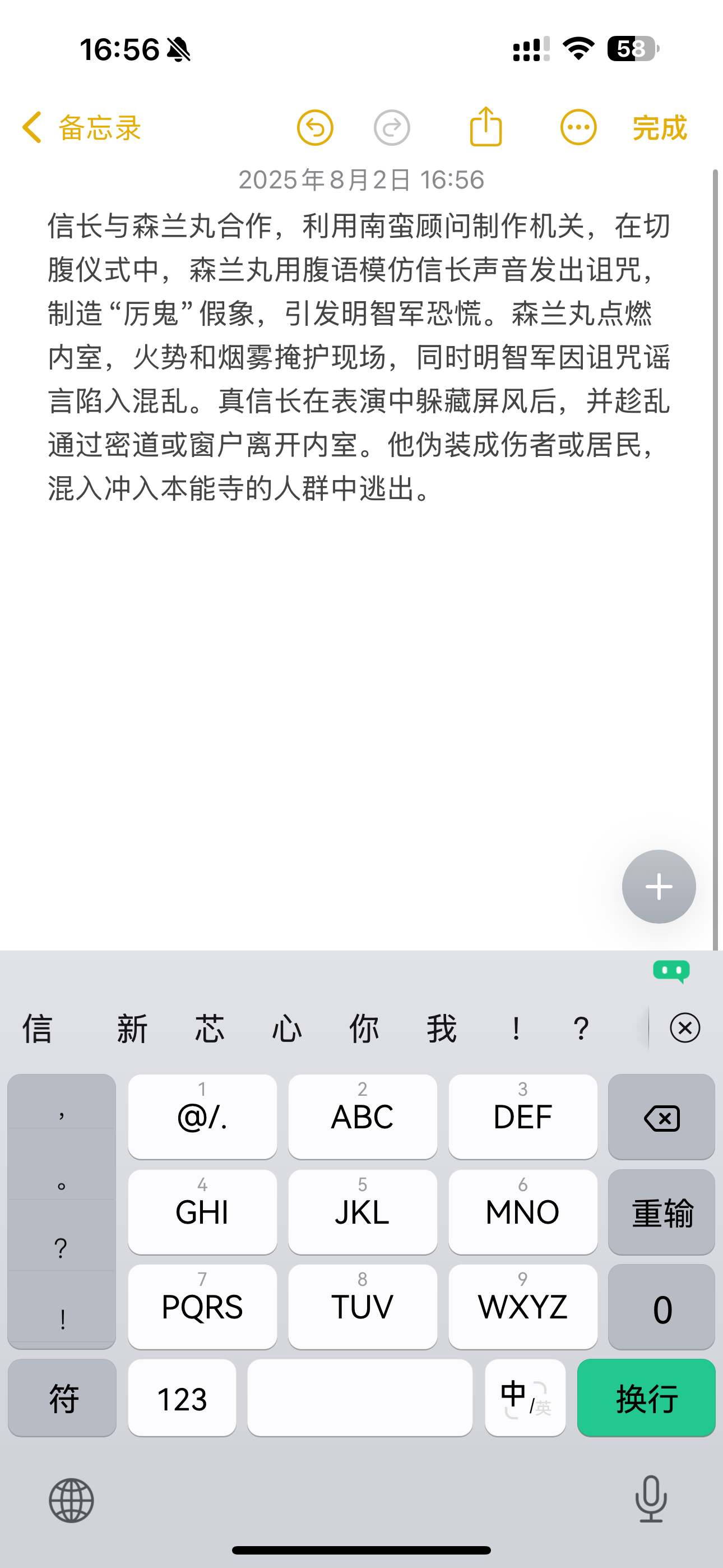
Task: Select candidate word 新
Action: point(132,1029)
